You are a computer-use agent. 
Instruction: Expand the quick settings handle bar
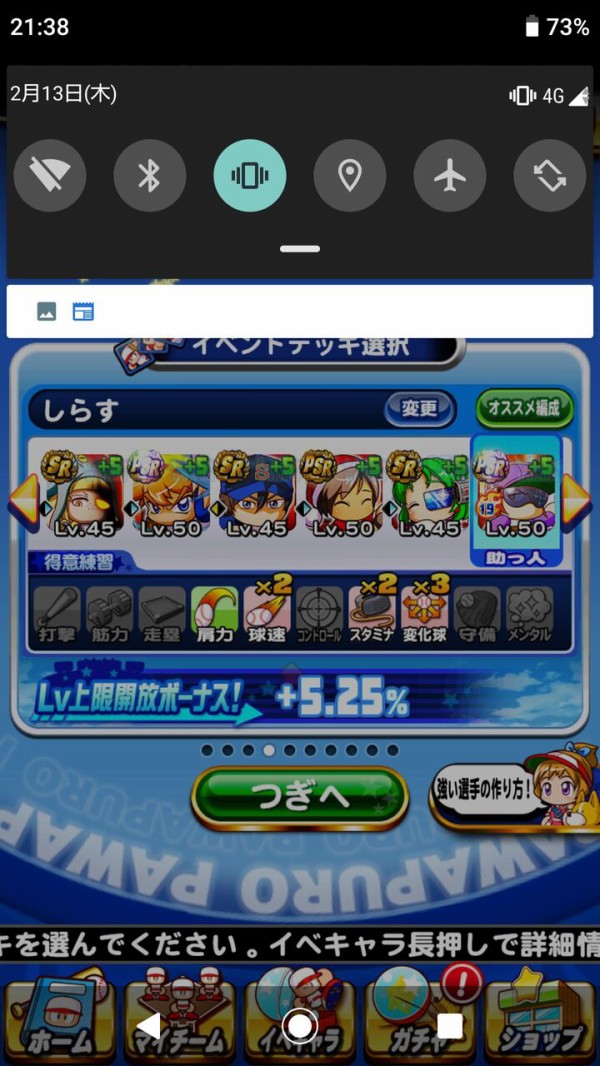tap(300, 248)
